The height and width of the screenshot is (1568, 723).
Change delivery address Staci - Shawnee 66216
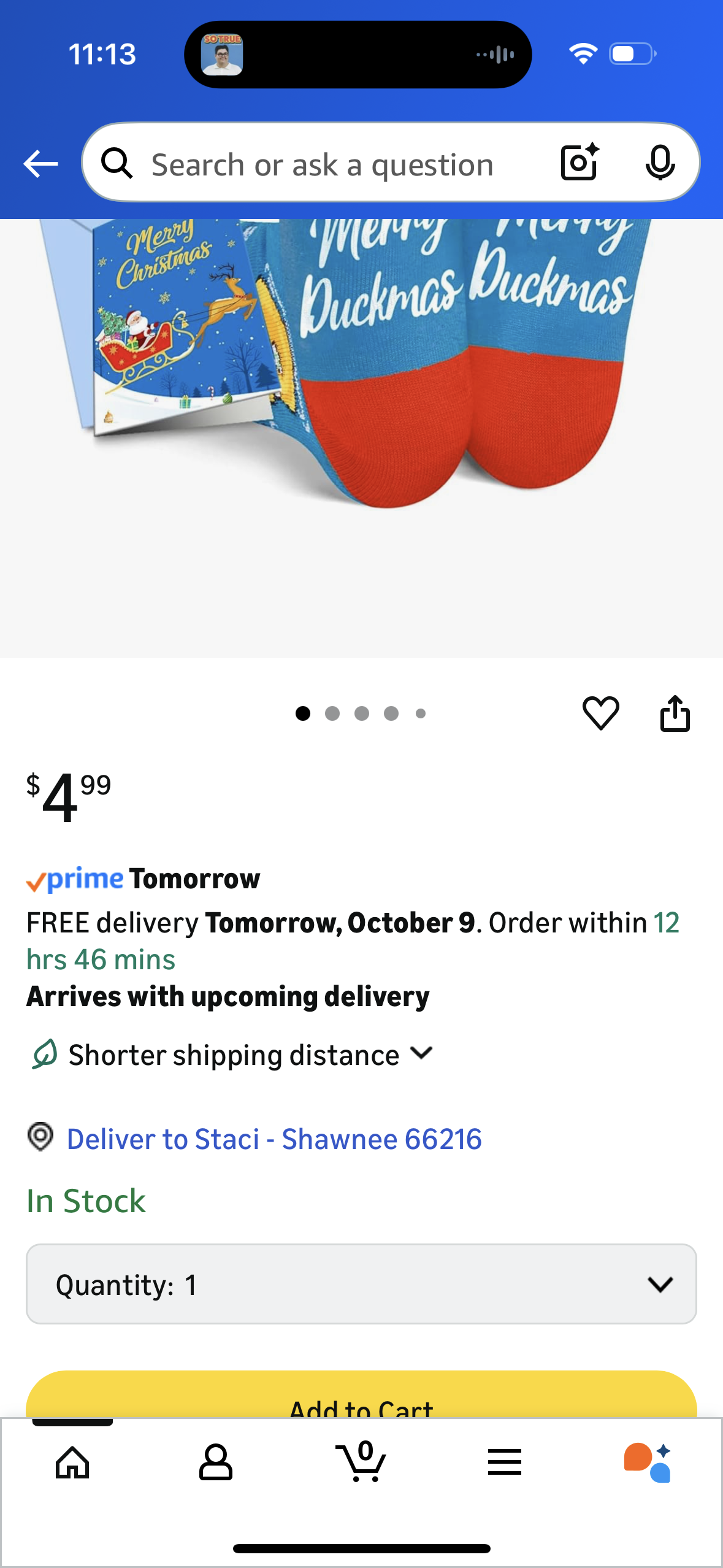coord(274,1139)
